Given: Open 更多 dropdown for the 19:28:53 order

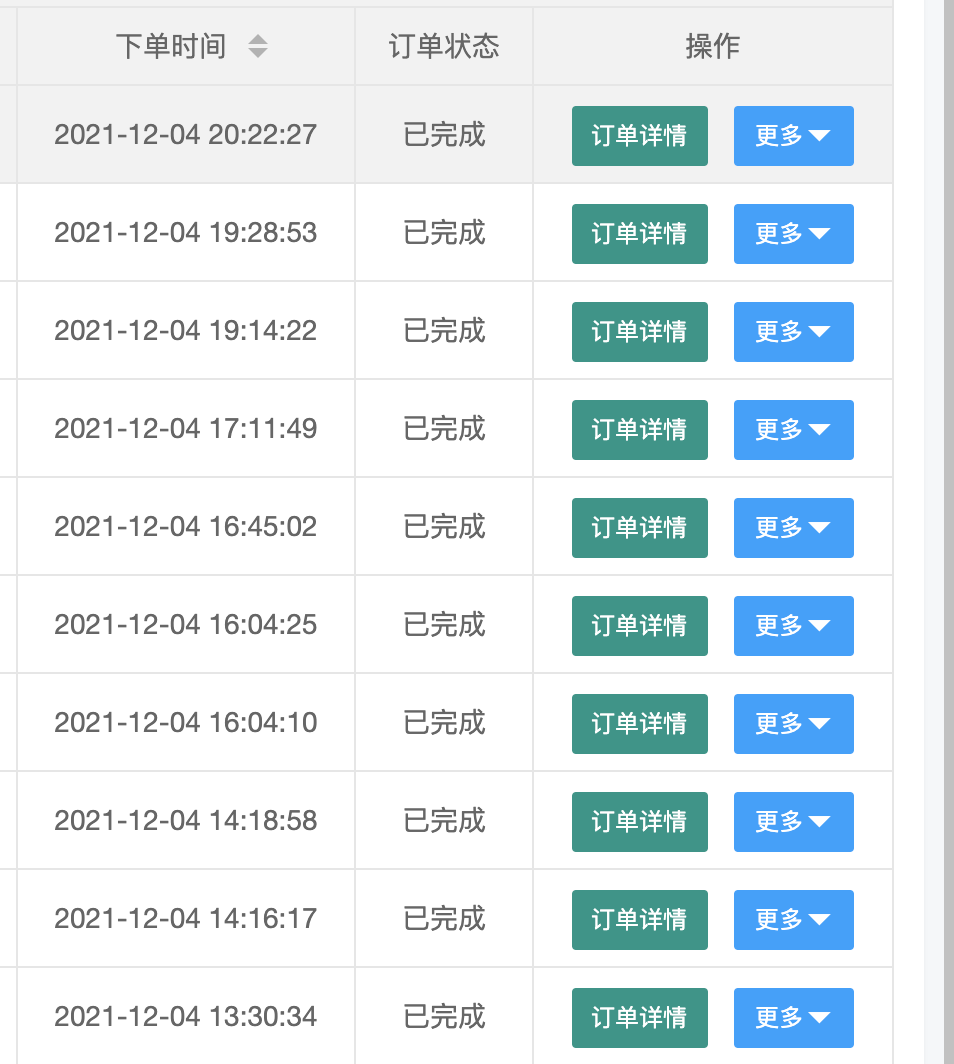Looking at the screenshot, I should 793,234.
